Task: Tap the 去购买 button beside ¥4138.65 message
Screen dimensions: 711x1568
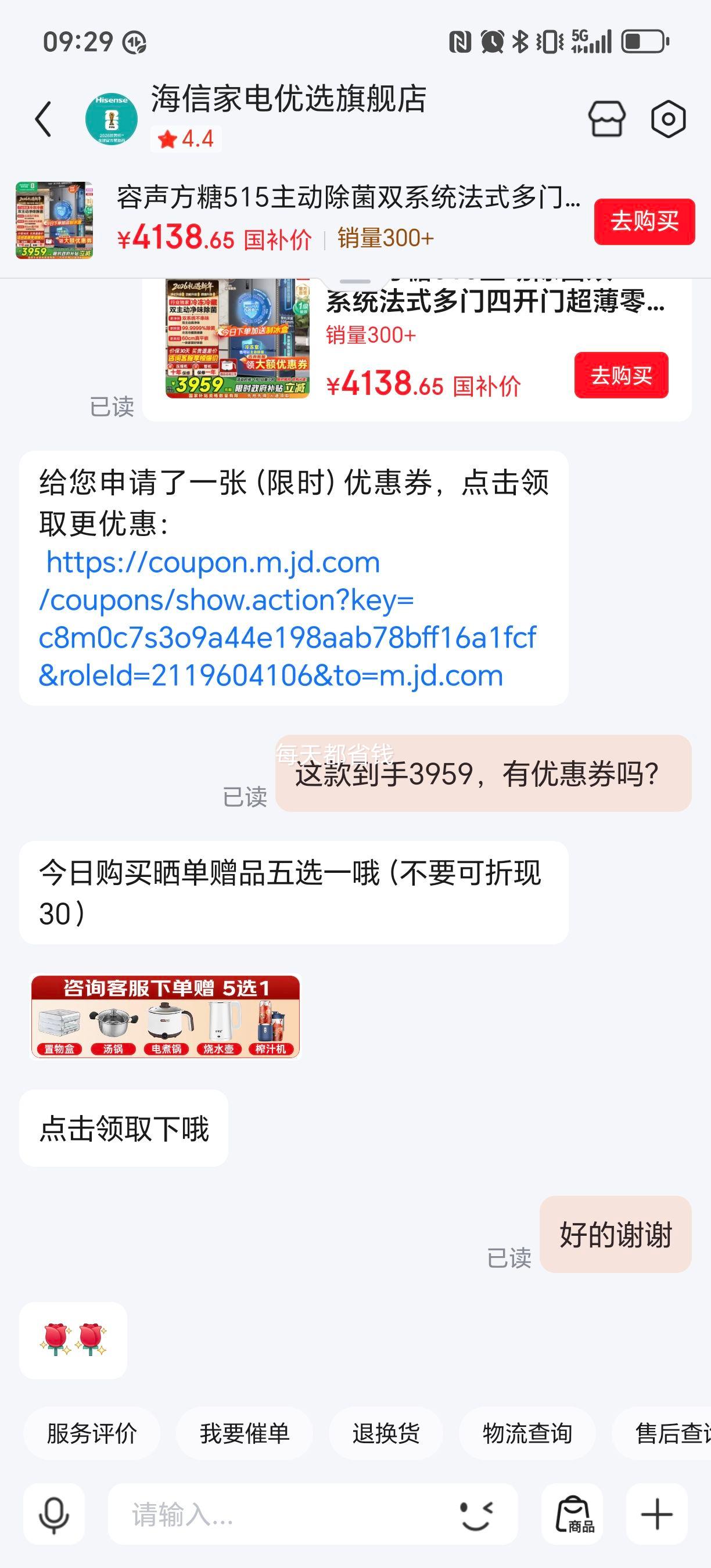Action: pos(622,377)
